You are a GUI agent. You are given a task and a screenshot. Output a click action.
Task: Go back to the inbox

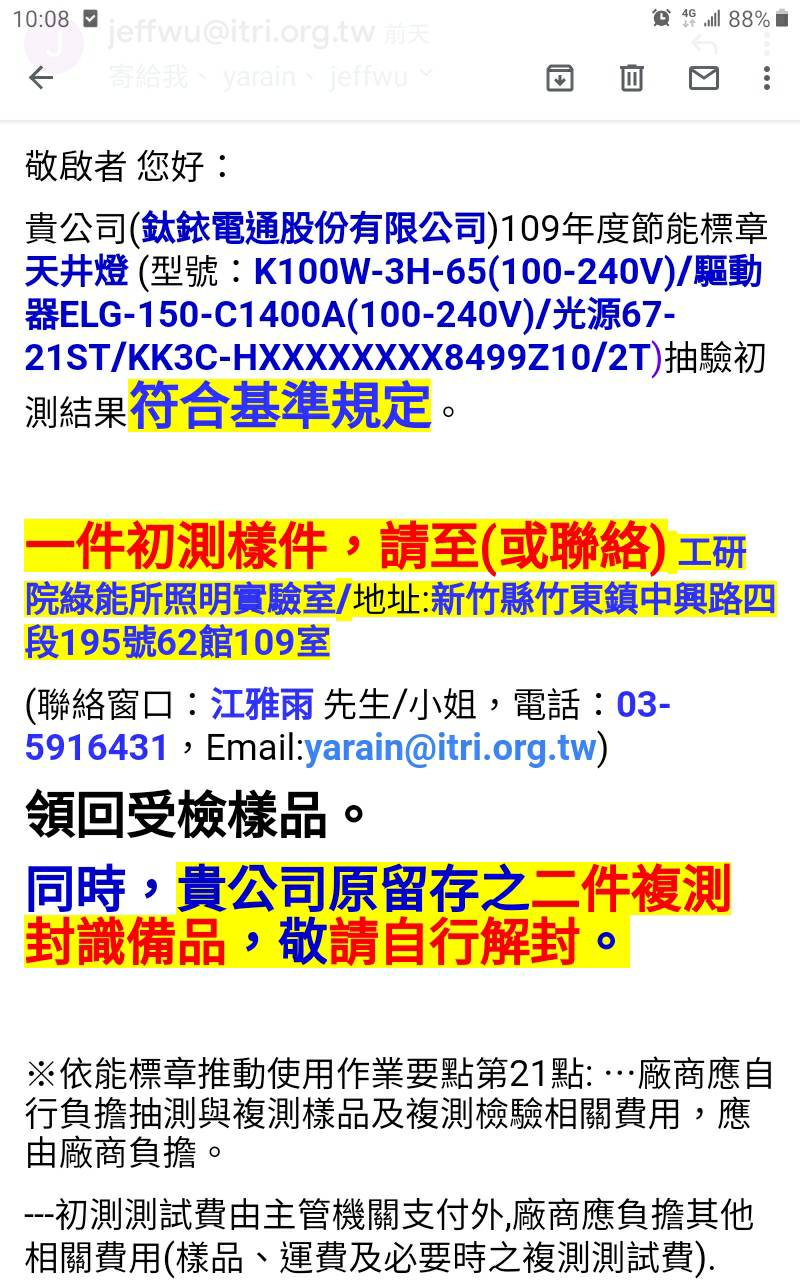pos(41,77)
